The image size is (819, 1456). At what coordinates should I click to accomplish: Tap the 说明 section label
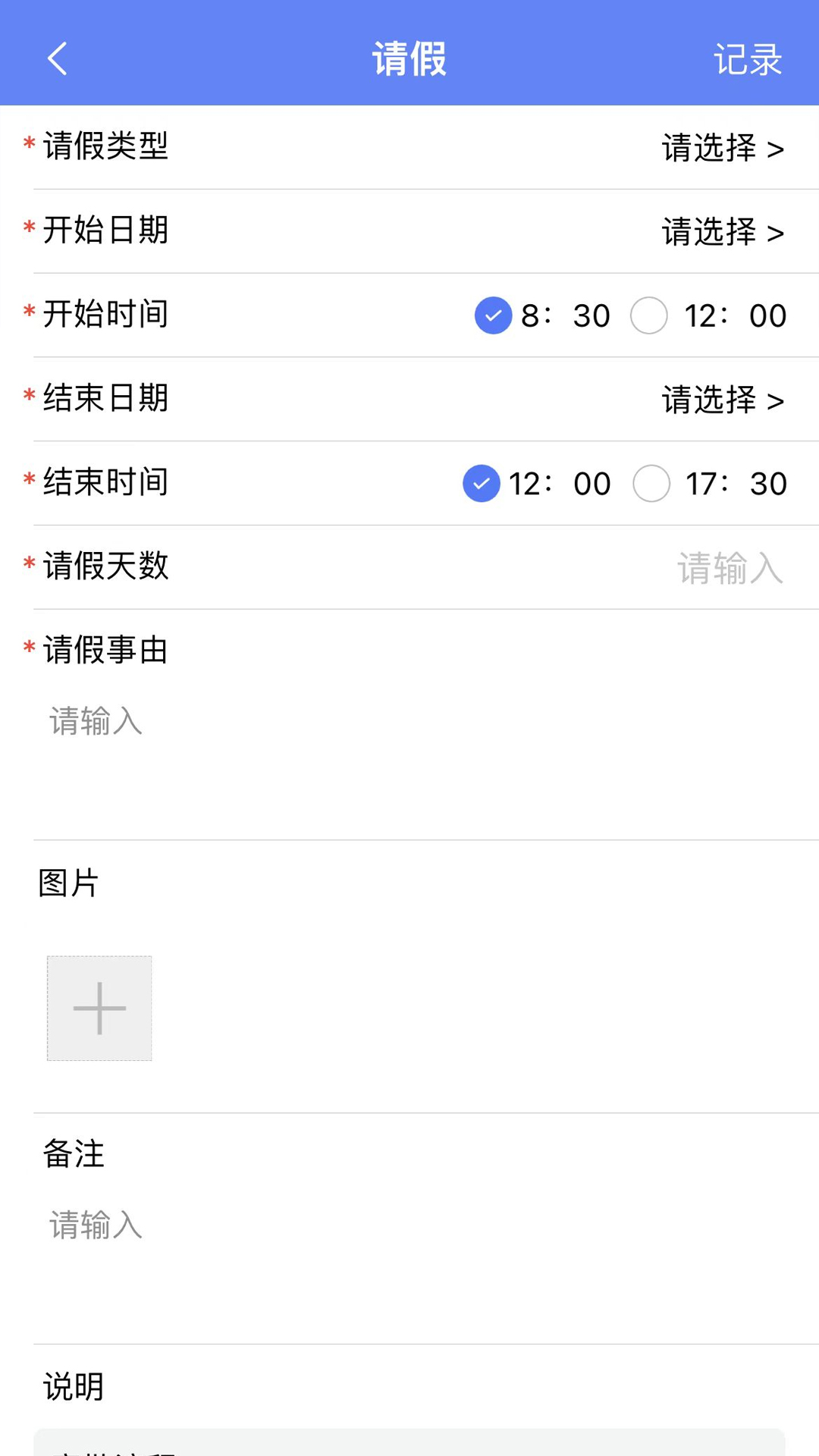click(72, 1387)
